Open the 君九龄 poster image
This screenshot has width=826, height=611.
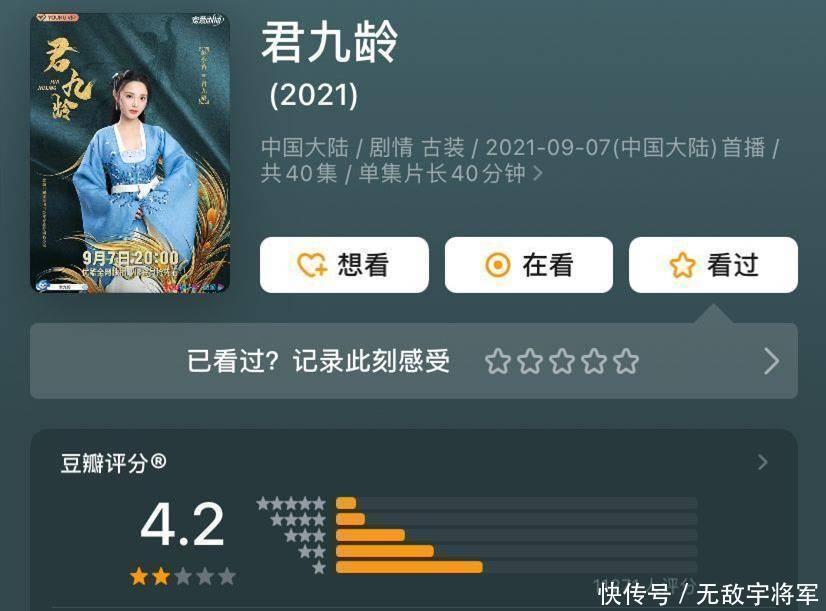130,153
